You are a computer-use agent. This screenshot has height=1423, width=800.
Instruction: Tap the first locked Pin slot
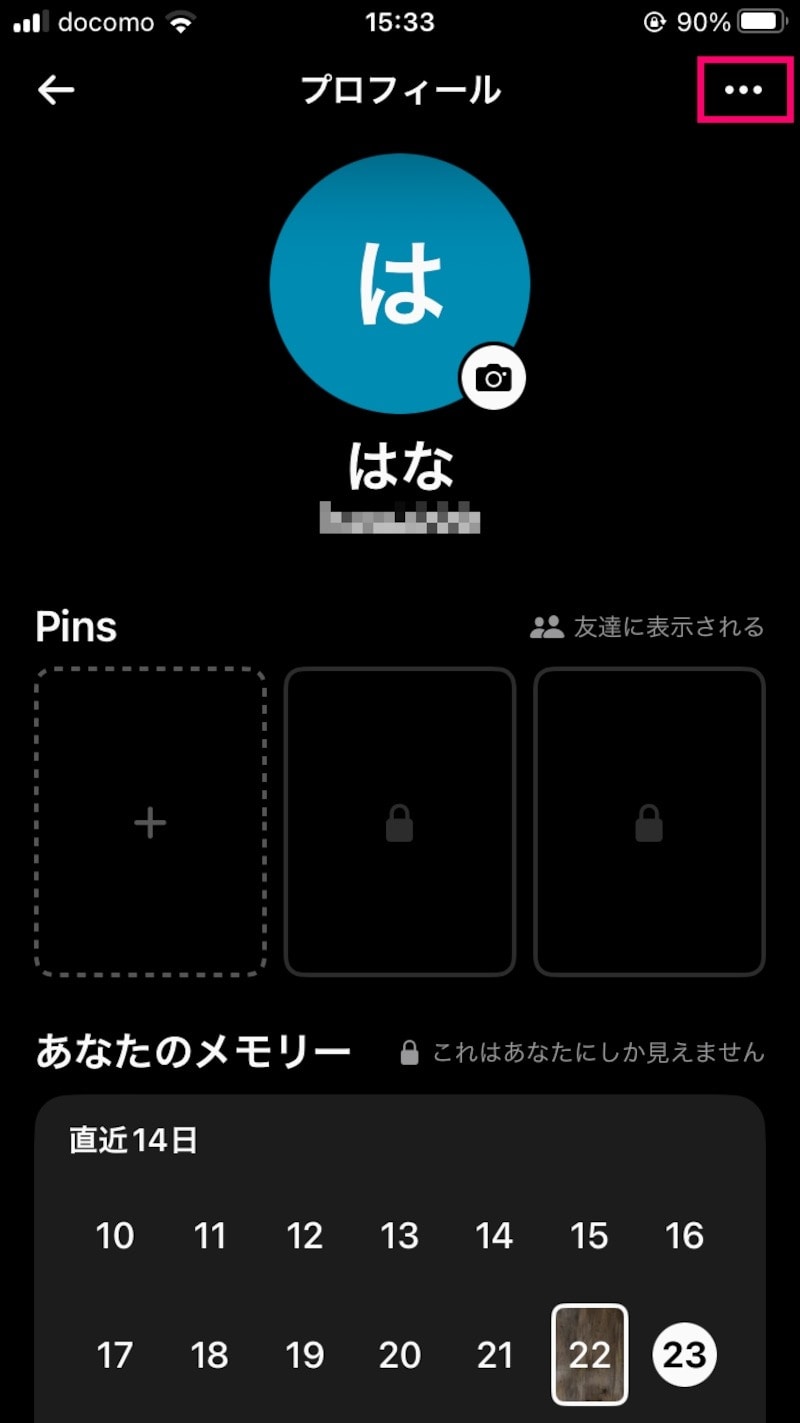tap(399, 823)
